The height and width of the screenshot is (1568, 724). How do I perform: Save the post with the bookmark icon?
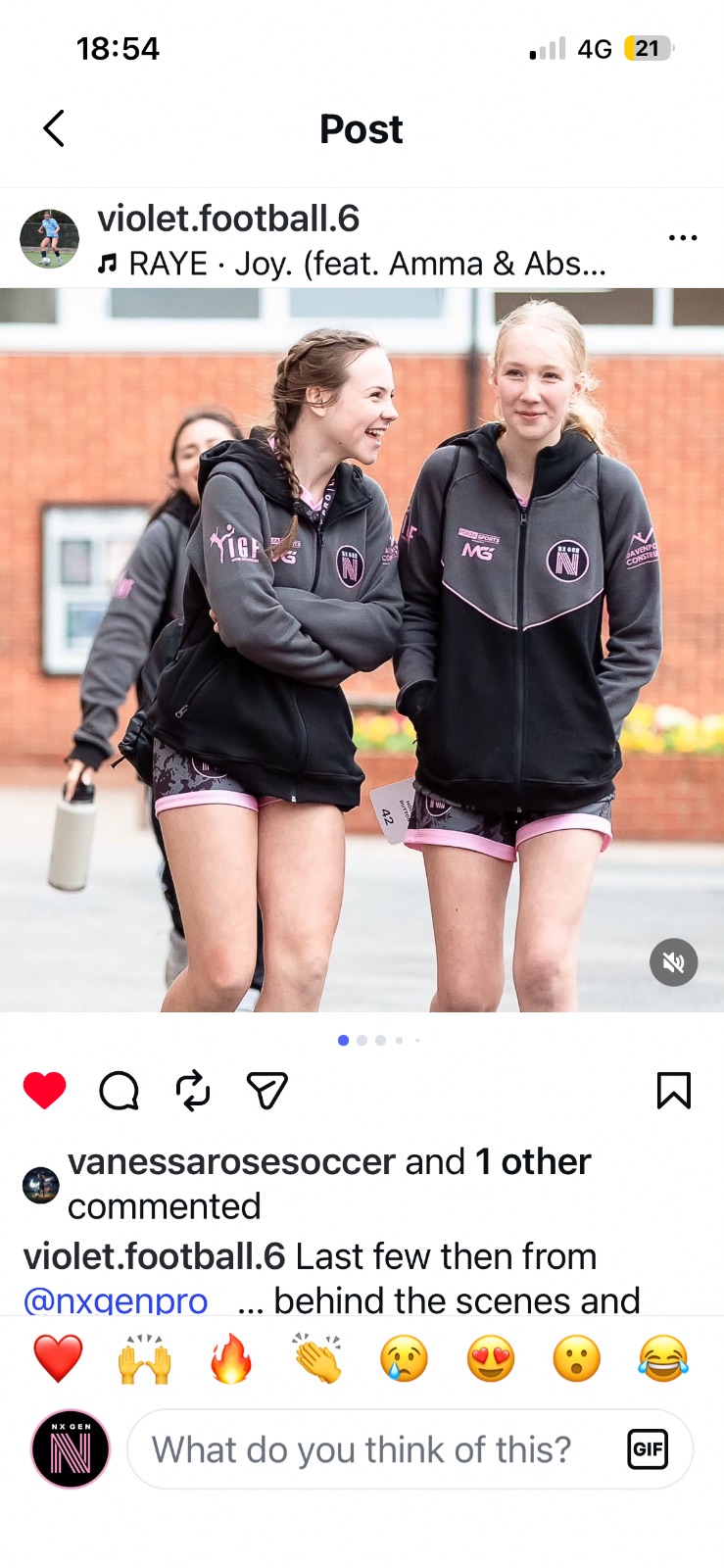coord(674,1091)
